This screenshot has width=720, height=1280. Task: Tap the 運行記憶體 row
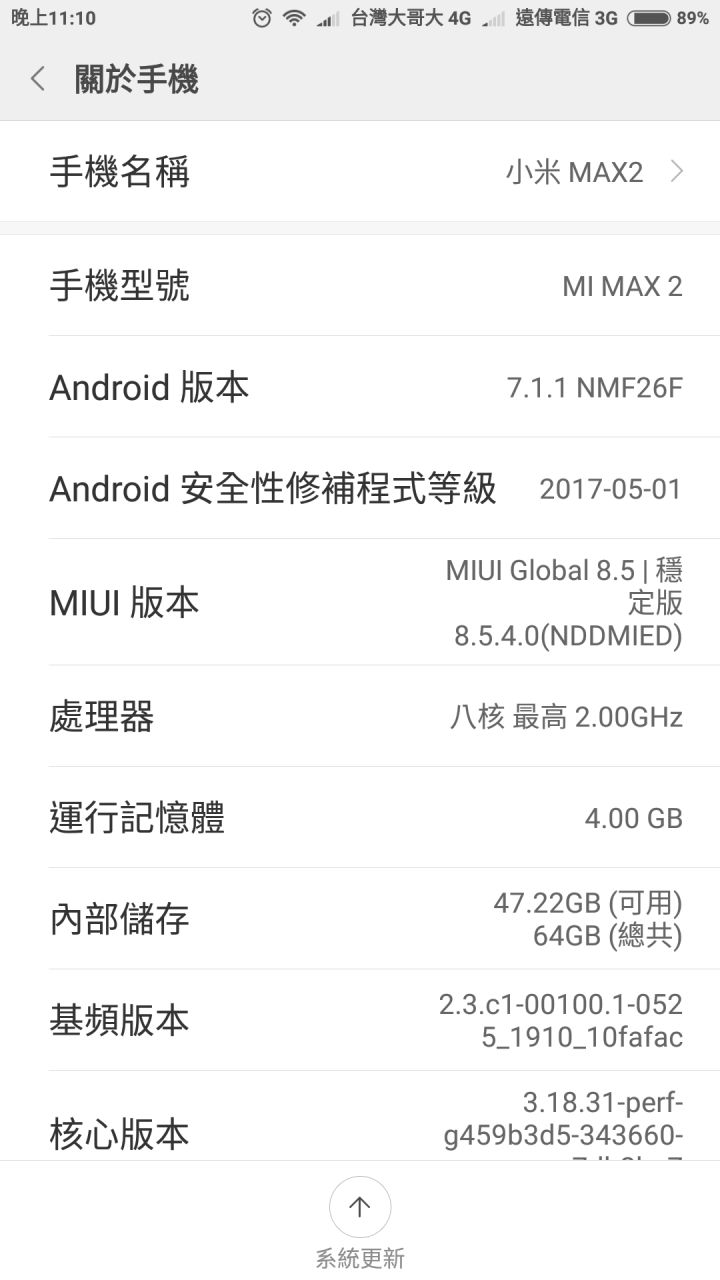pos(360,818)
